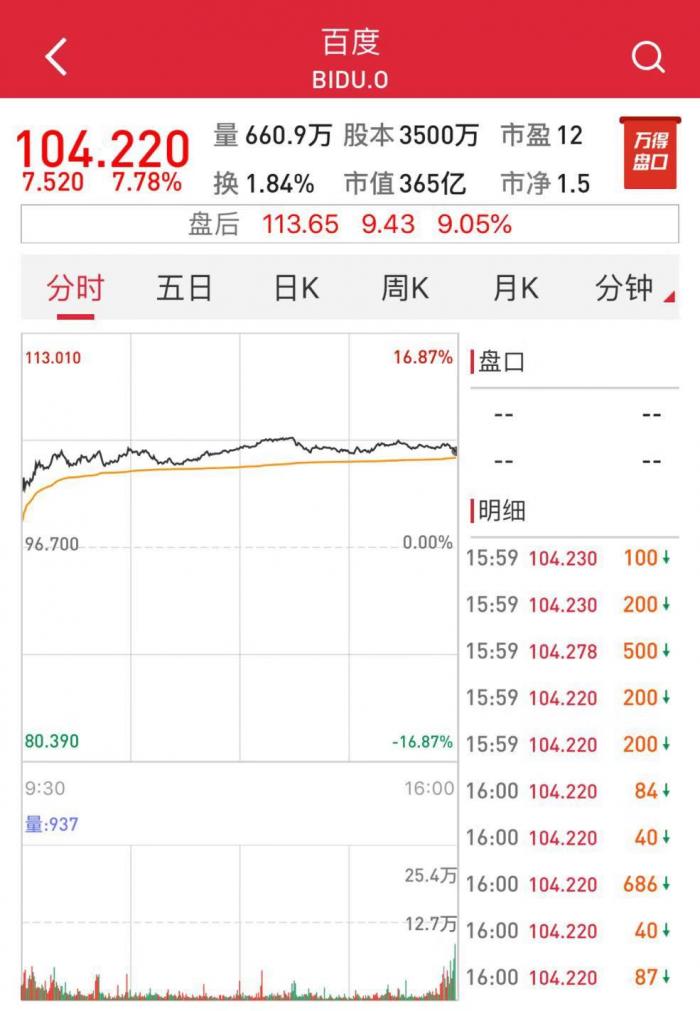Show the 日K chart
The width and height of the screenshot is (700, 1011).
pyautogui.click(x=296, y=289)
